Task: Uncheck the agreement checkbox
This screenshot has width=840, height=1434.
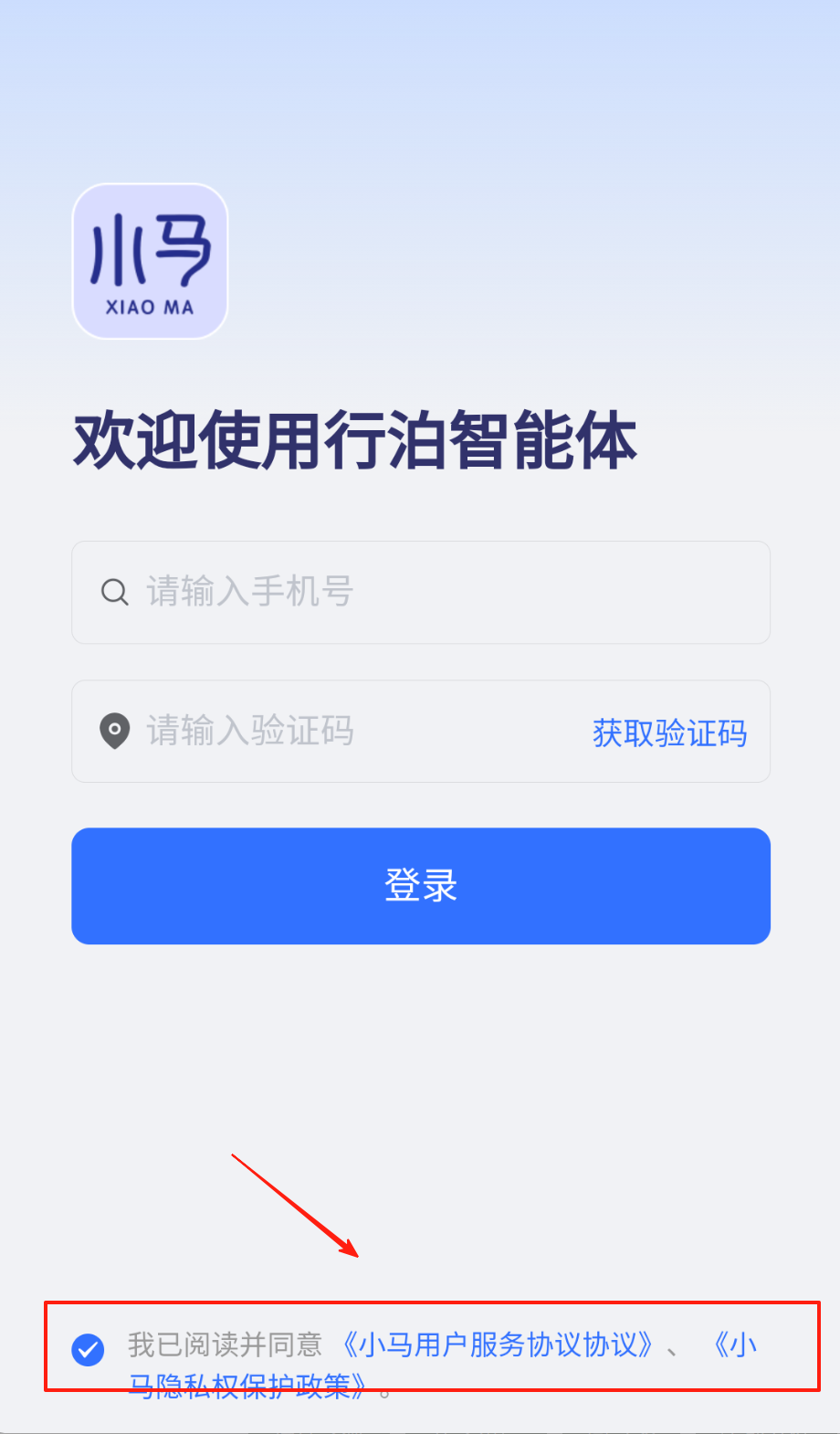Action: coord(89,1349)
